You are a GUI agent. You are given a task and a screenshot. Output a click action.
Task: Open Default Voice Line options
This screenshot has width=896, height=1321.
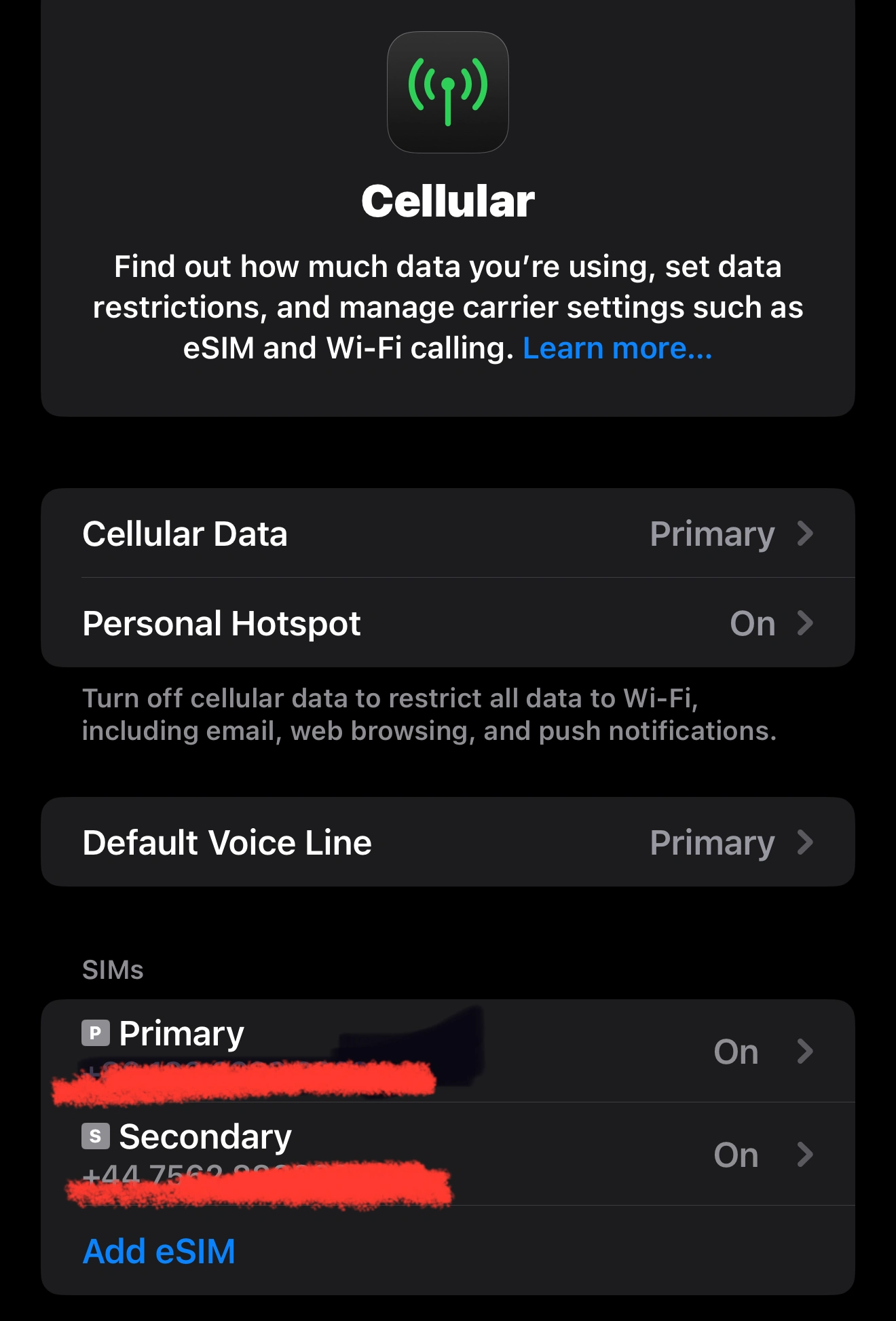448,842
